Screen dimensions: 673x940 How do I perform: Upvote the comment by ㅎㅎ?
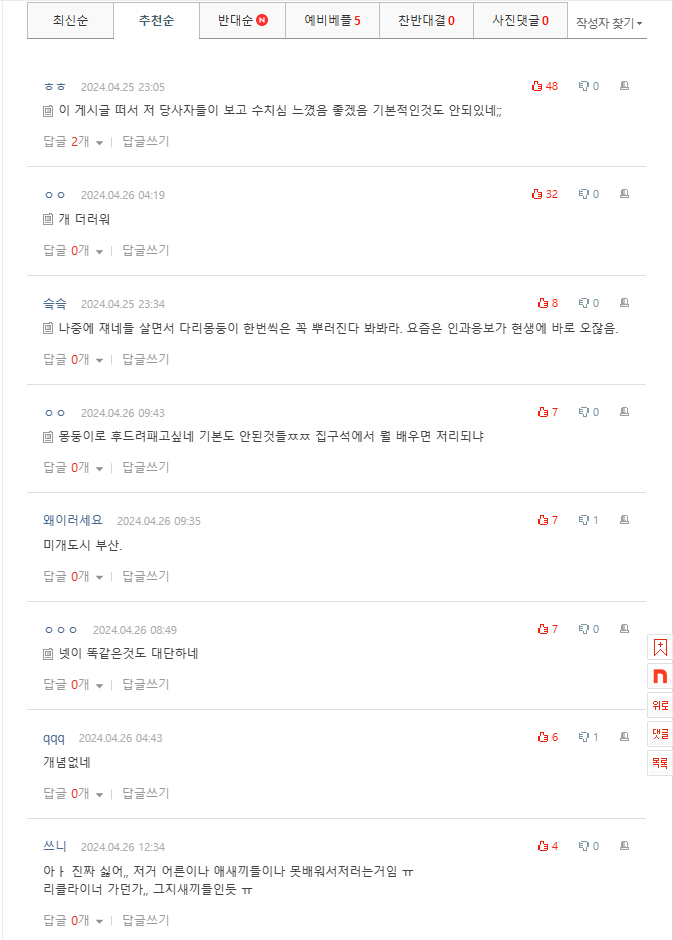(538, 87)
